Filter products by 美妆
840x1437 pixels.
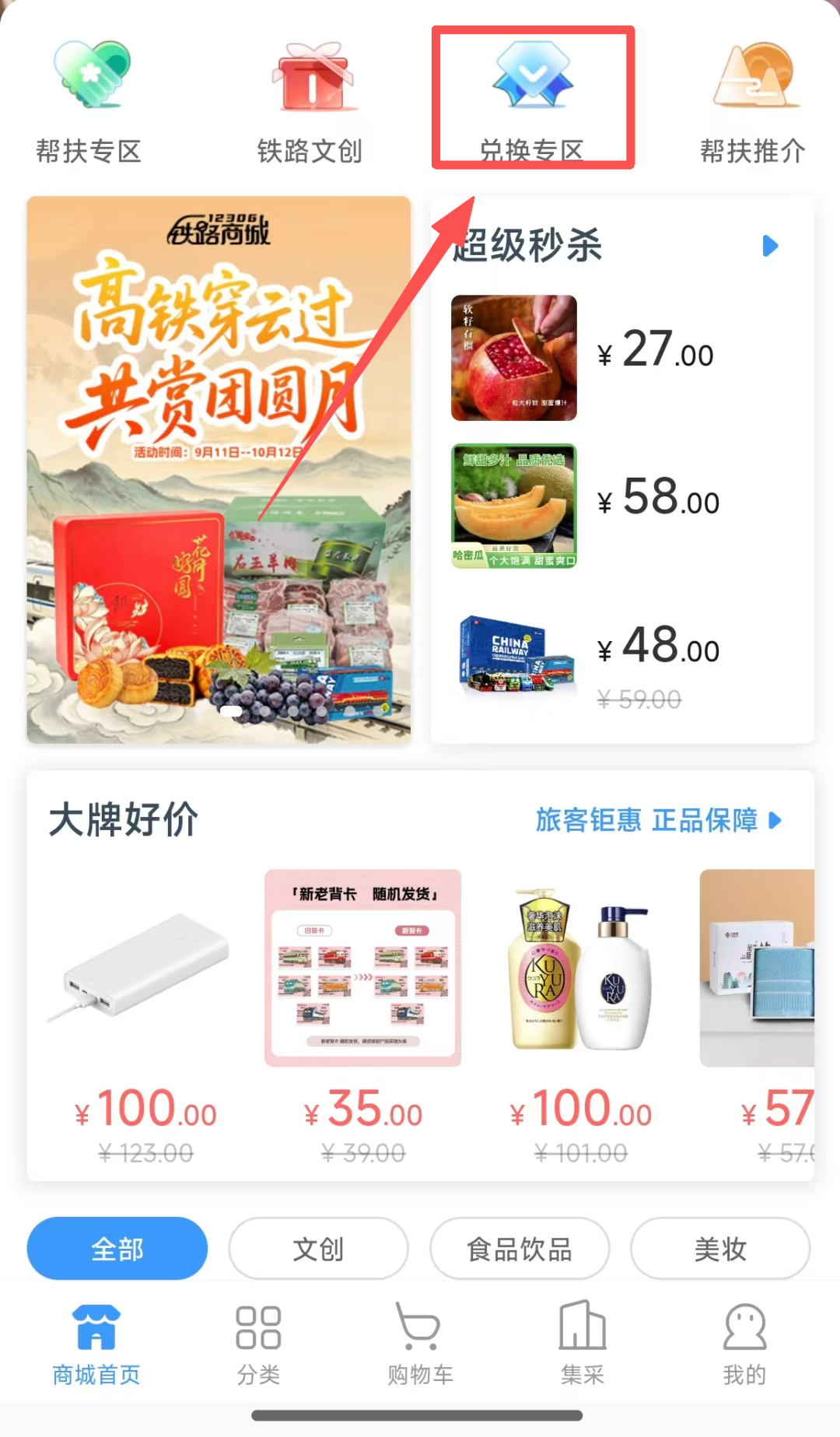720,1248
